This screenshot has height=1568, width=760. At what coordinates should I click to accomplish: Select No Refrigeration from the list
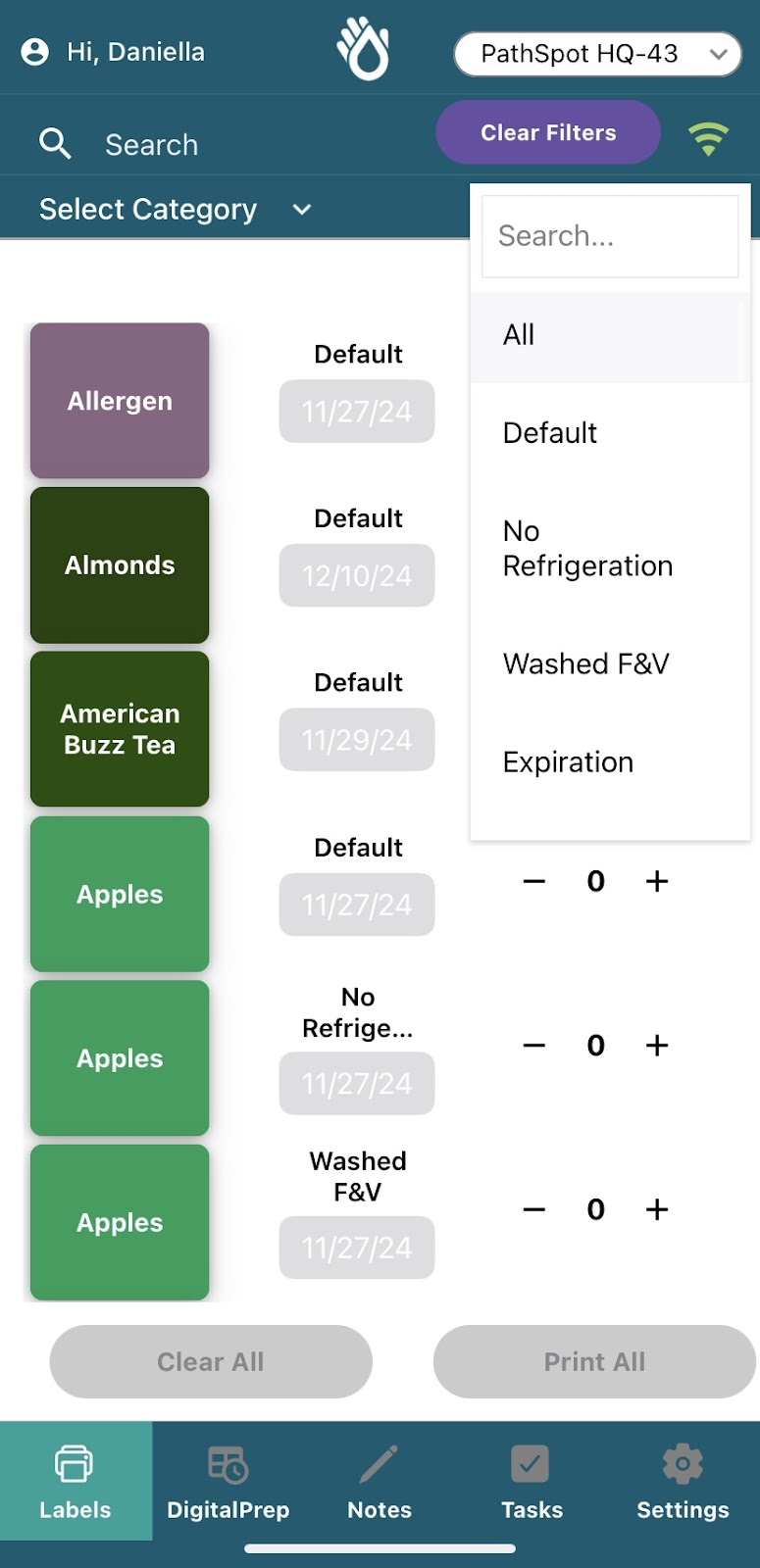610,549
